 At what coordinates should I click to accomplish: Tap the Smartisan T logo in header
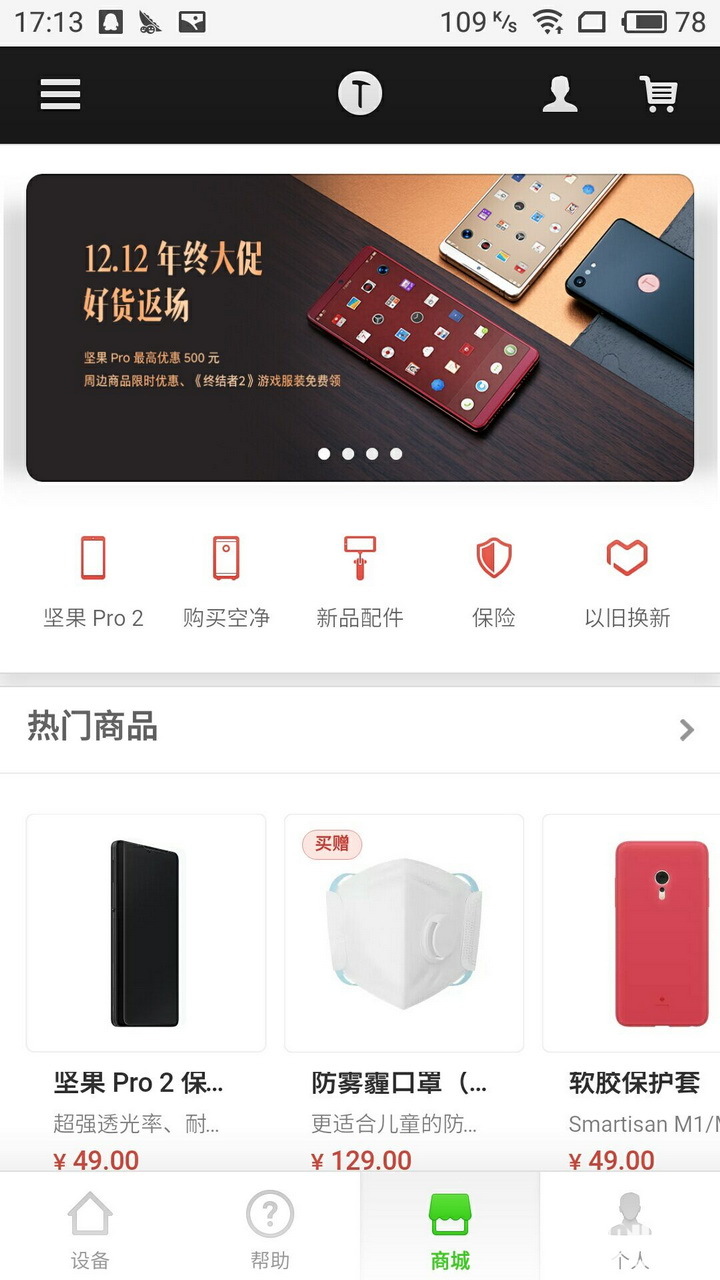tap(360, 95)
